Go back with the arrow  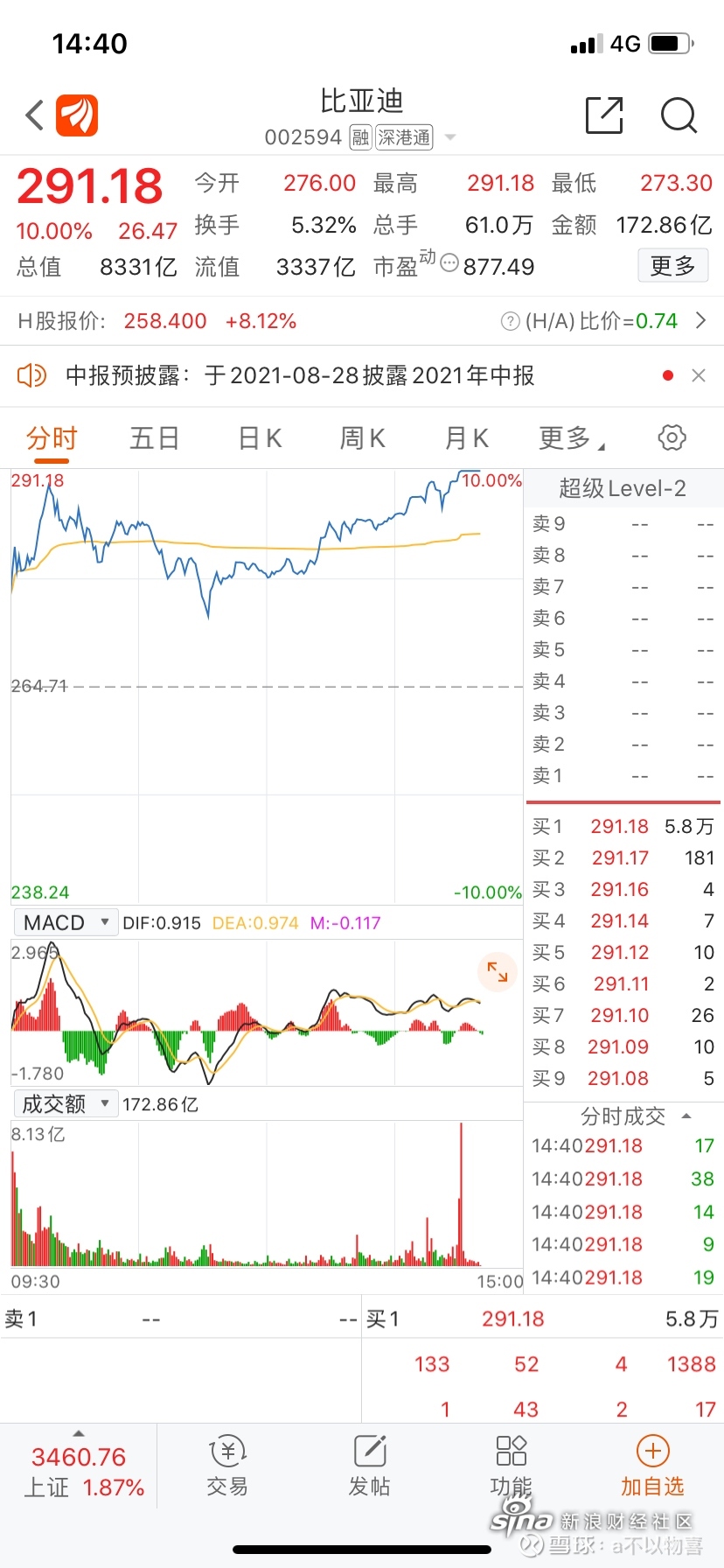[x=34, y=115]
